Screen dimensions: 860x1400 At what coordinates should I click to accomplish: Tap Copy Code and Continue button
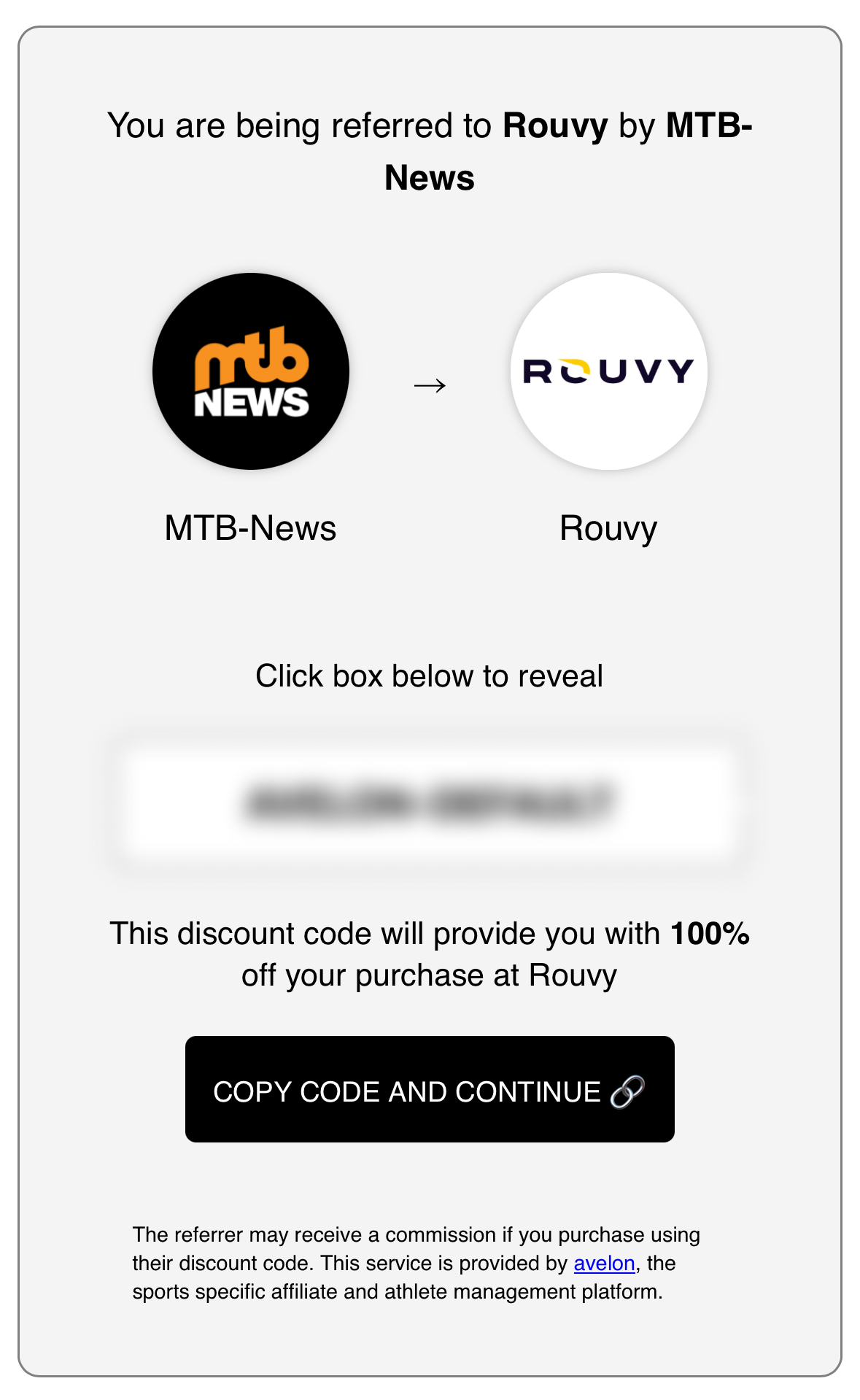tap(429, 1089)
